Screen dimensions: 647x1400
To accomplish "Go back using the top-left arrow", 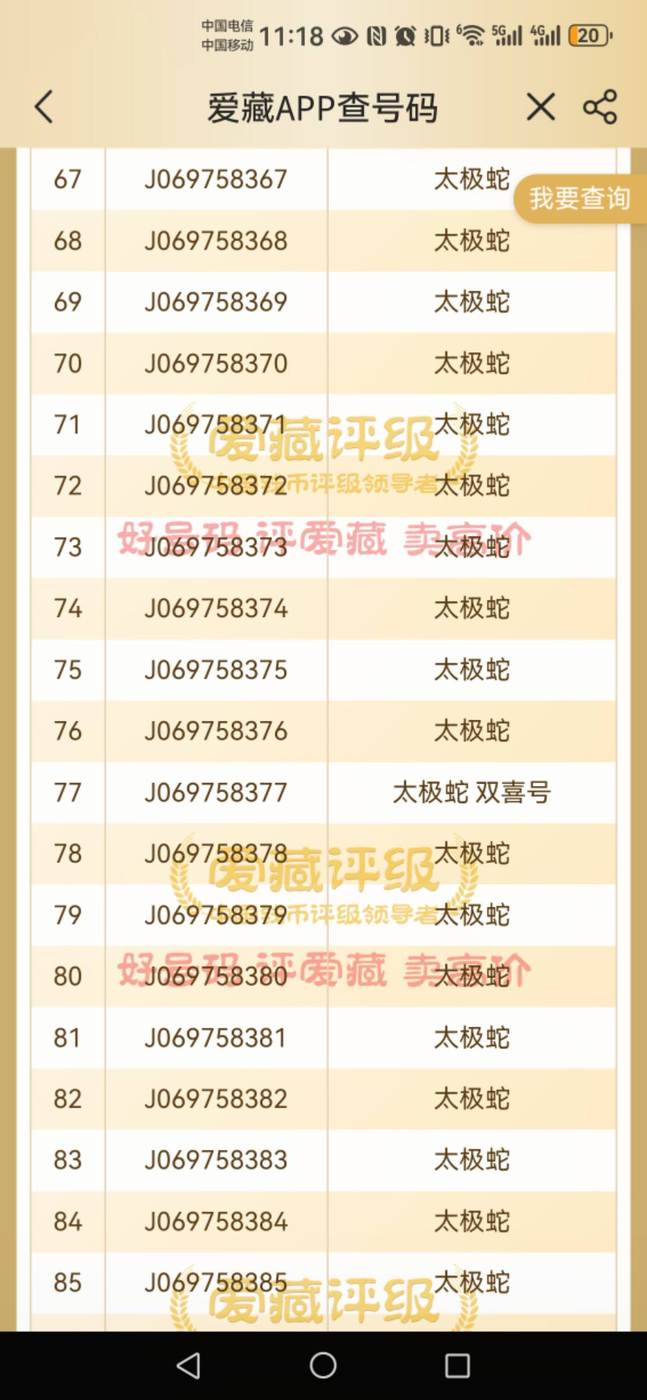I will tap(43, 107).
